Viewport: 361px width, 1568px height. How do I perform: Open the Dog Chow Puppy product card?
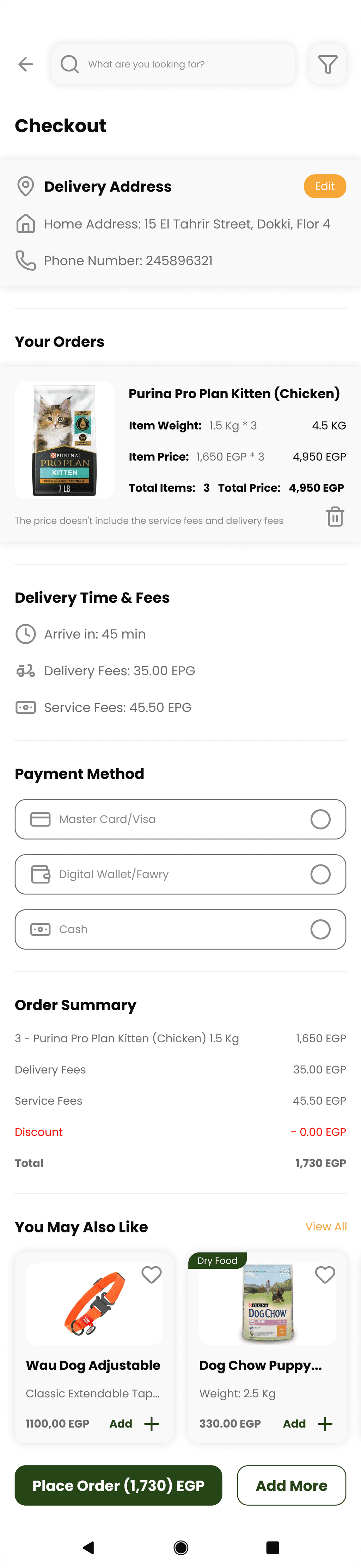point(267,1365)
